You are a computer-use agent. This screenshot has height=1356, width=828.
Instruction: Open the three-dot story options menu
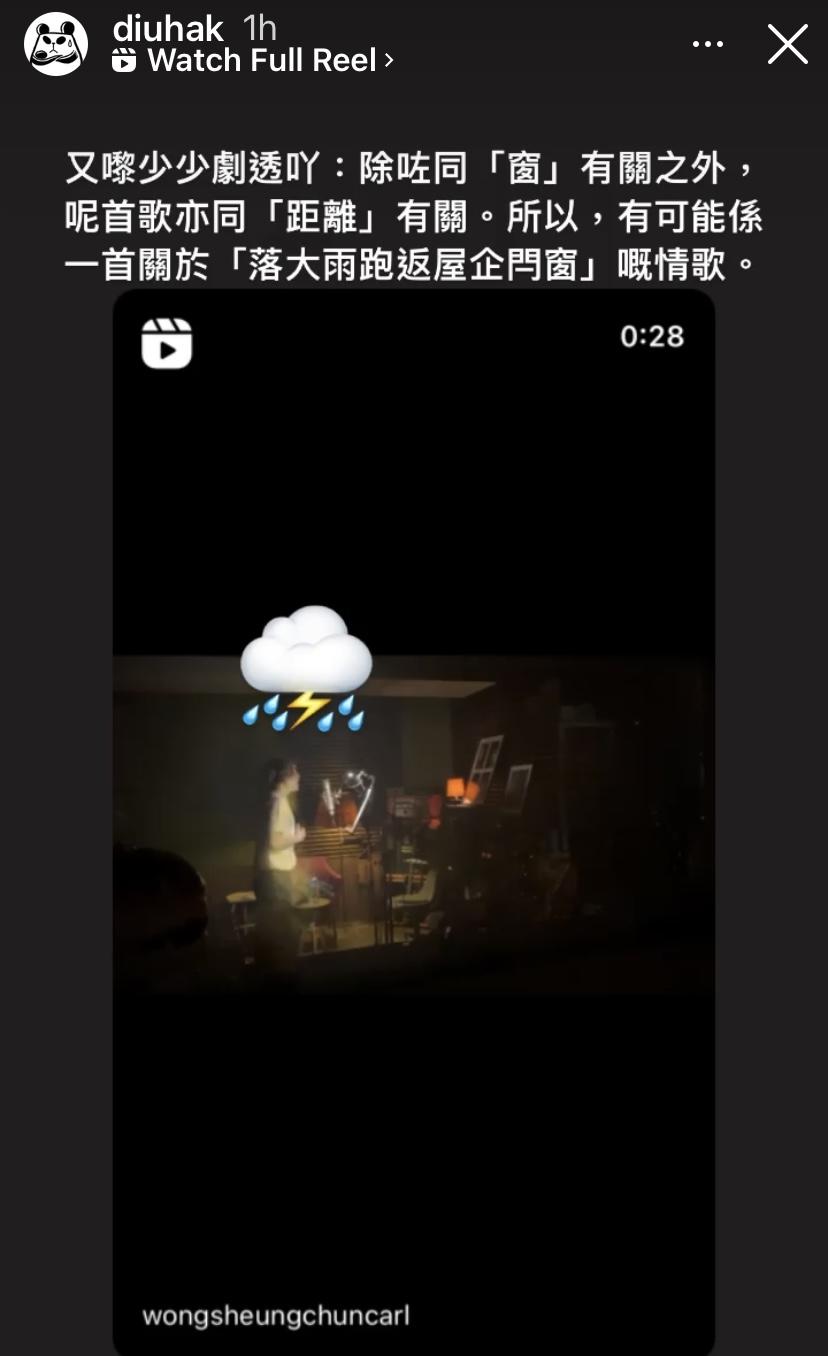click(x=708, y=45)
